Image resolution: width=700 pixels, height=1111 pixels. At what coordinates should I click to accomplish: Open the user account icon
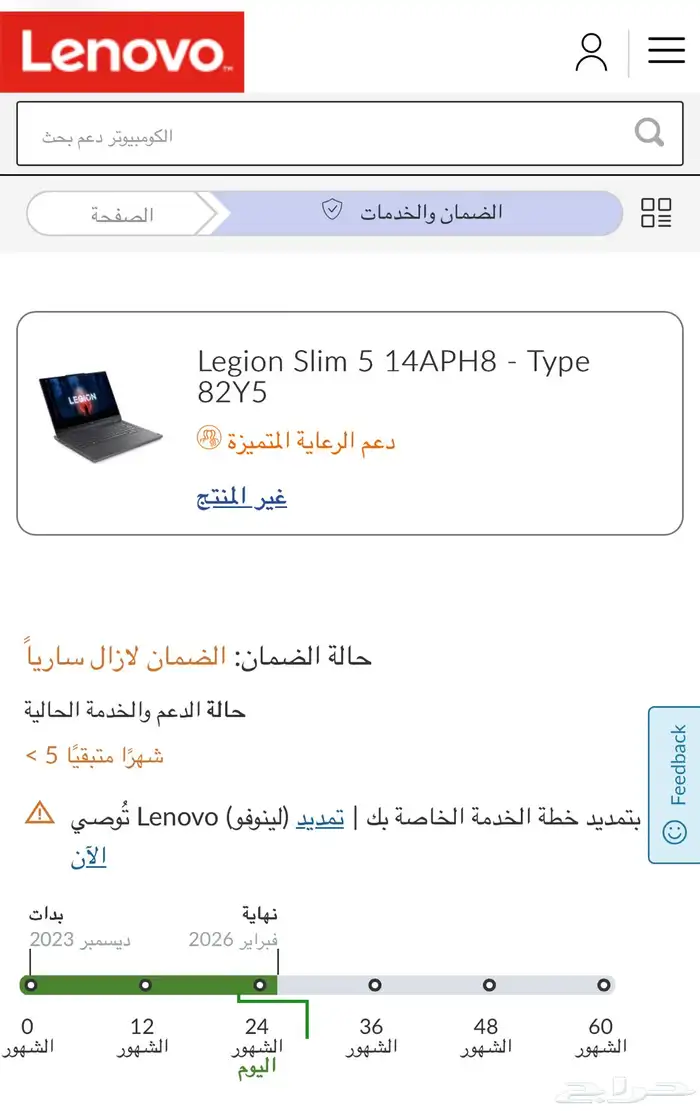(591, 52)
